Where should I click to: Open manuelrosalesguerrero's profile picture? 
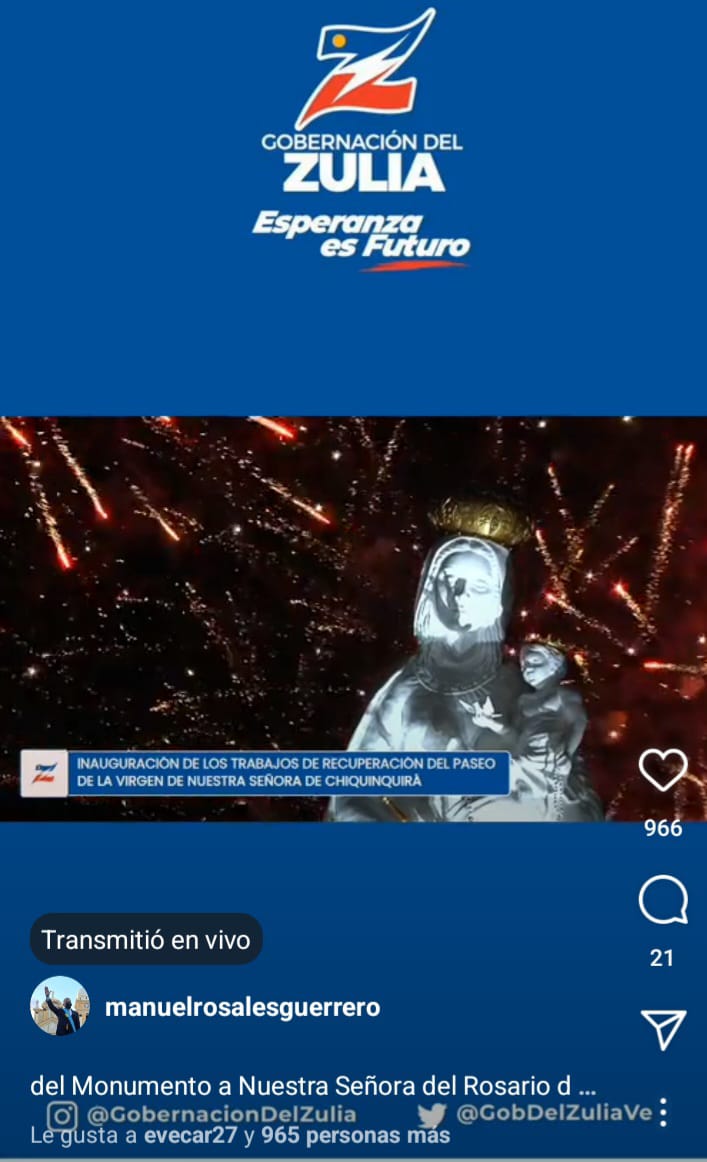click(60, 1006)
